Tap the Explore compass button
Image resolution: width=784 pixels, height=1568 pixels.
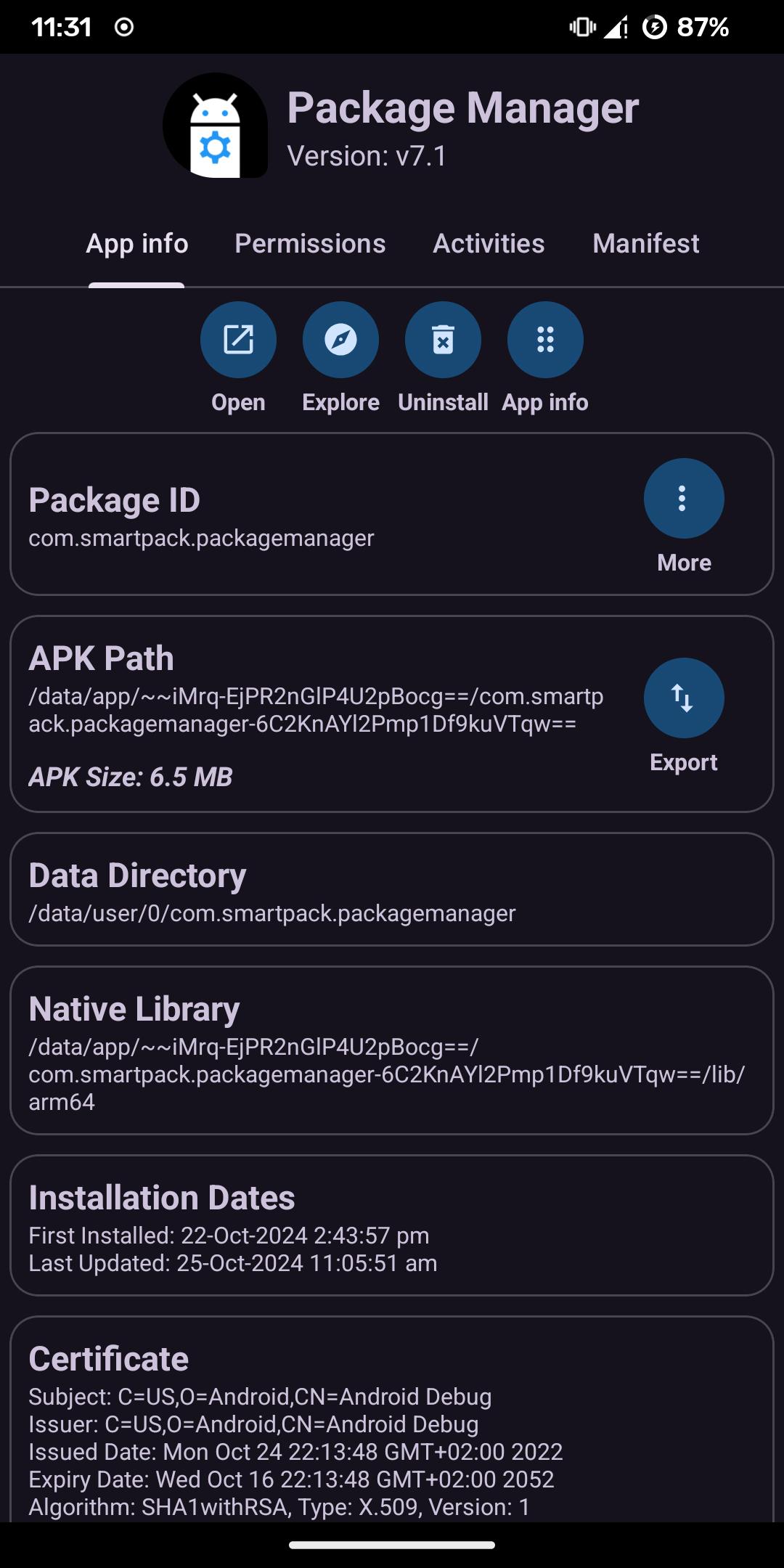tap(340, 340)
